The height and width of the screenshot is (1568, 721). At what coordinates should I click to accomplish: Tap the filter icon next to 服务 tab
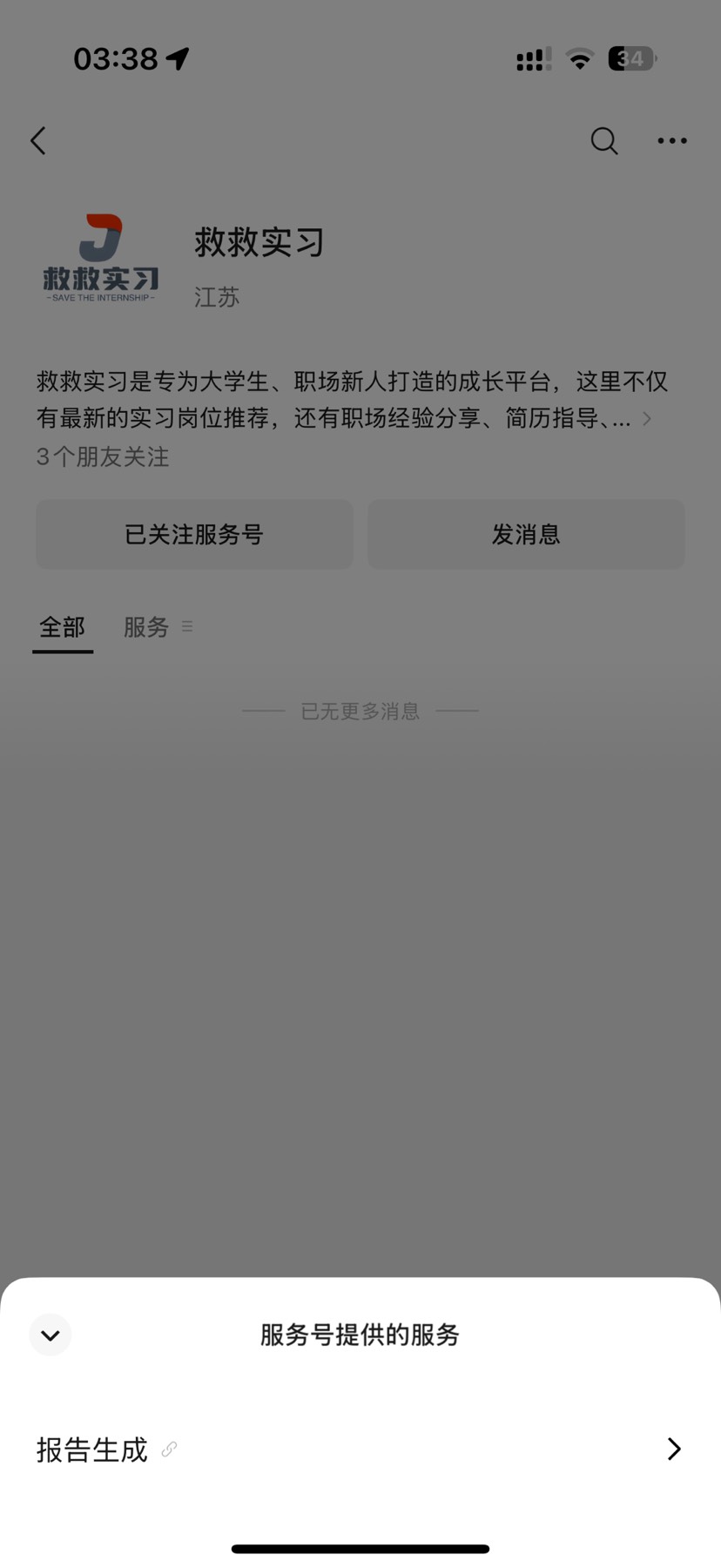[x=187, y=625]
